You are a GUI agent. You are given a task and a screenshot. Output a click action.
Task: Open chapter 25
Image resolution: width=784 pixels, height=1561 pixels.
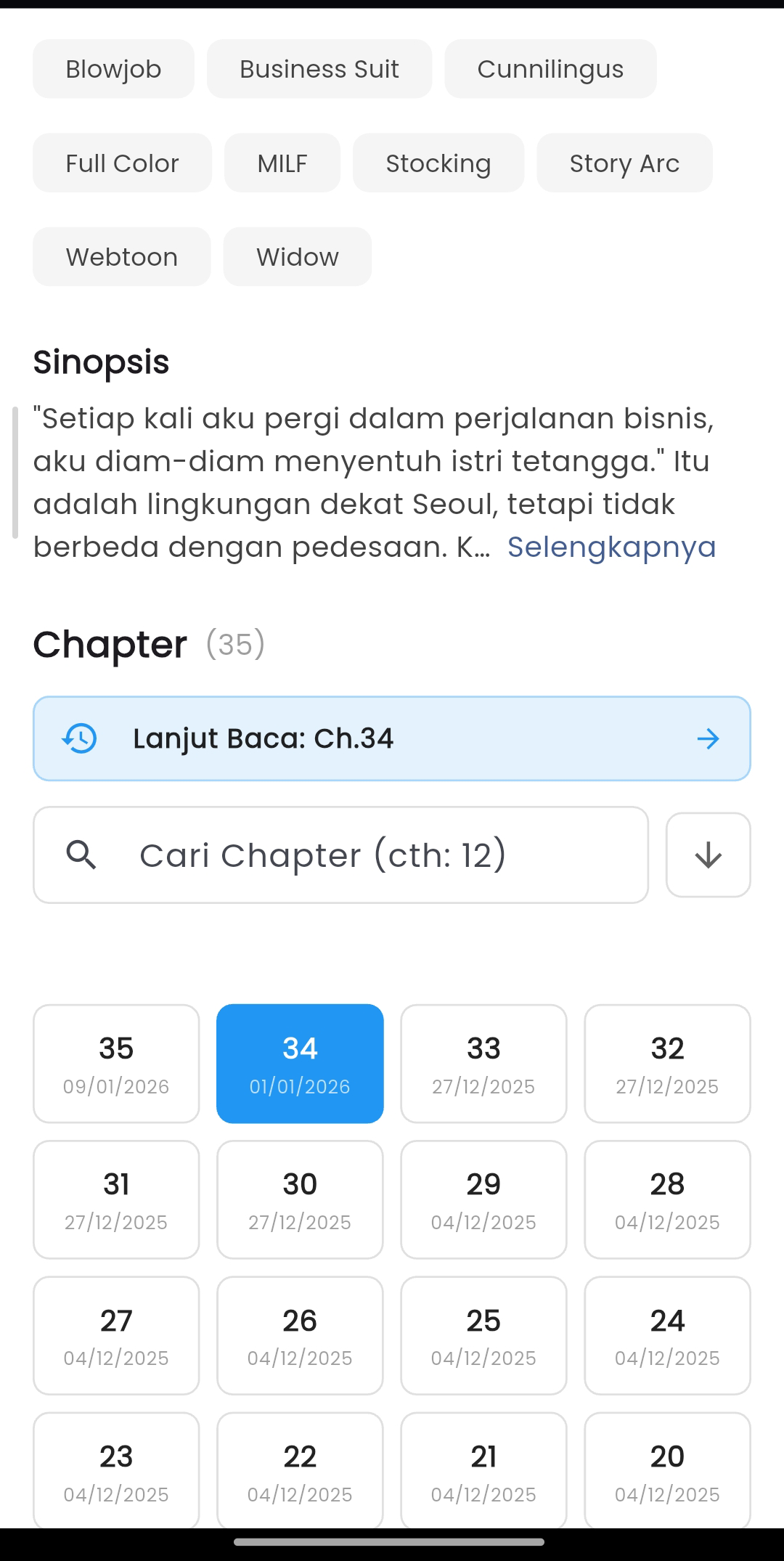pyautogui.click(x=483, y=1335)
